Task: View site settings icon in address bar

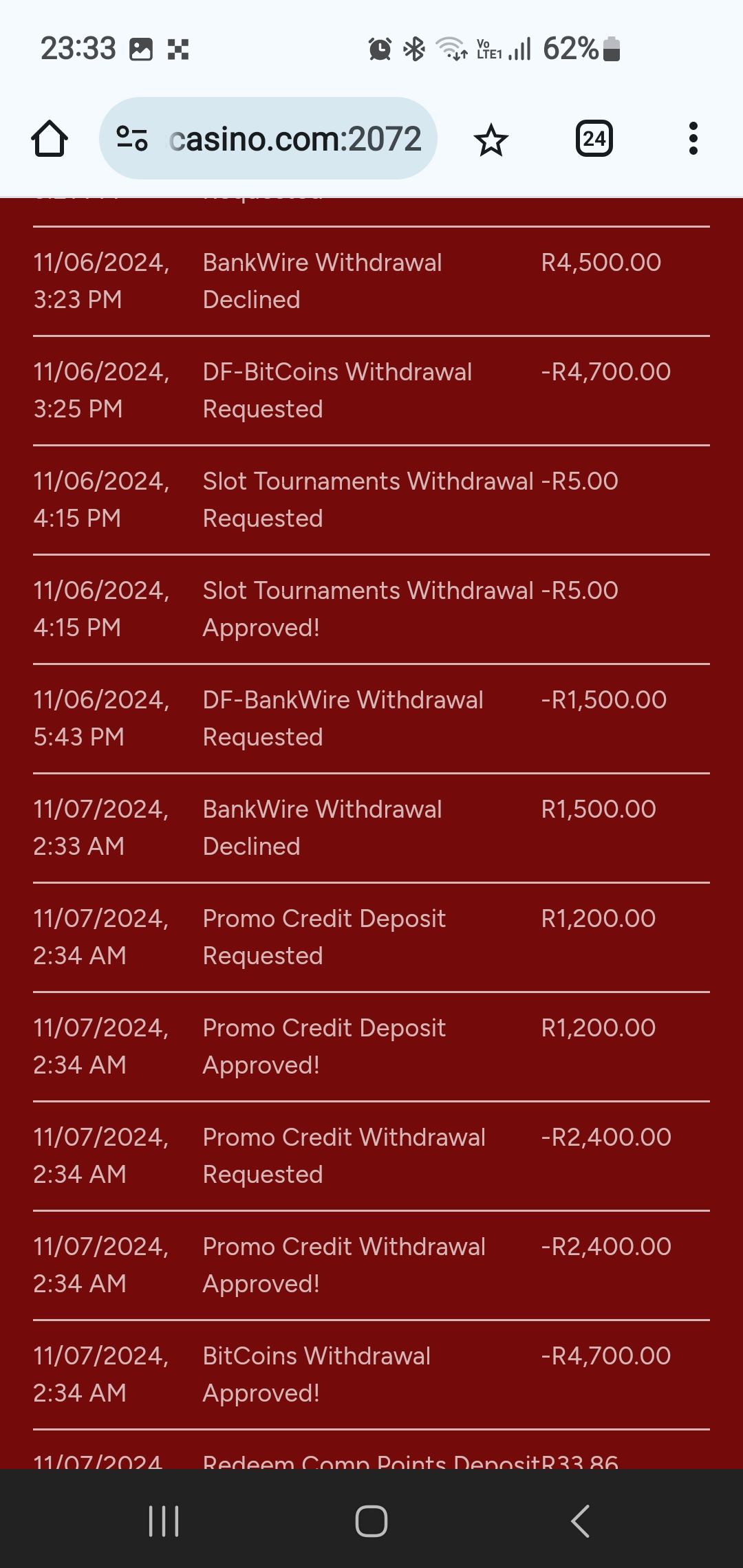Action: point(132,139)
